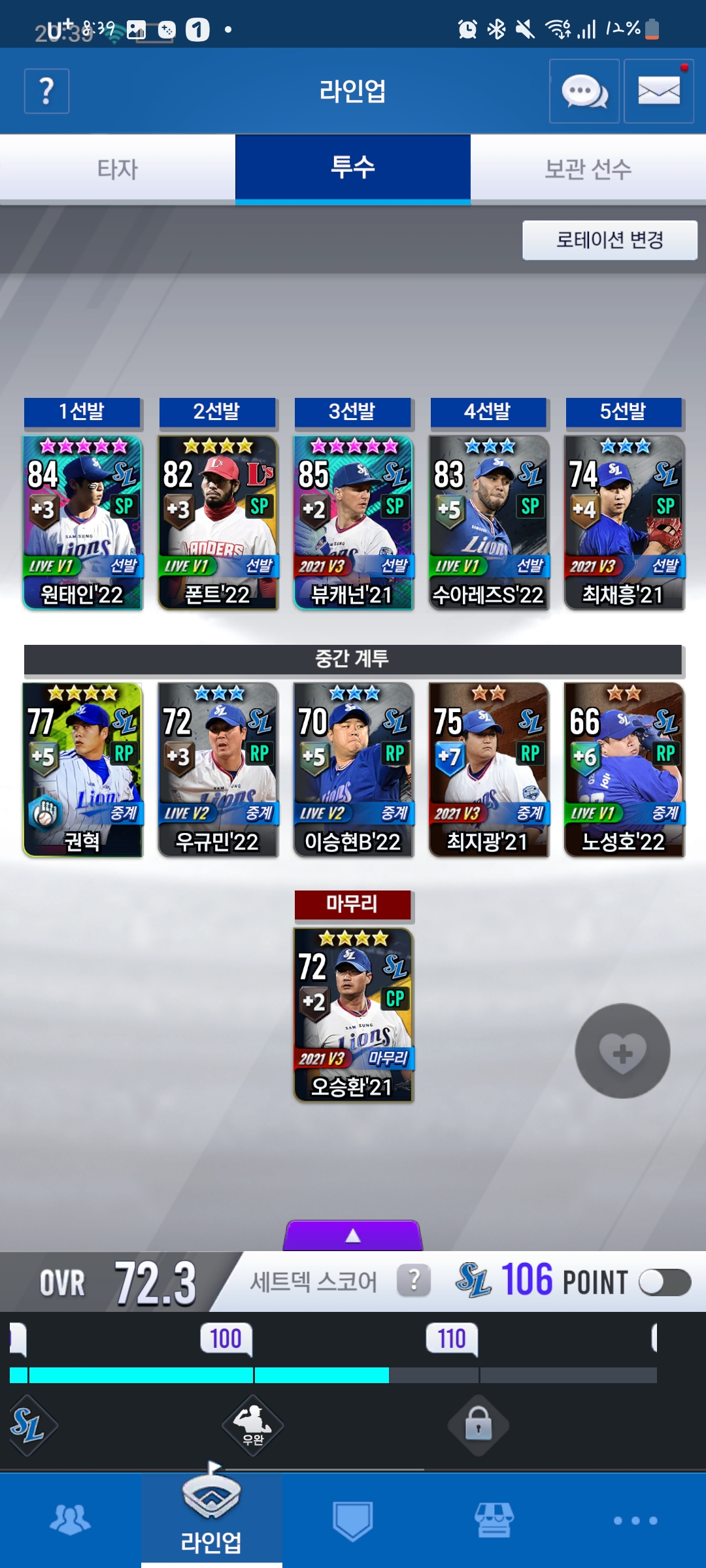The width and height of the screenshot is (706, 1568).
Task: Open the 세트덱 스코어 help icon
Action: 414,1281
